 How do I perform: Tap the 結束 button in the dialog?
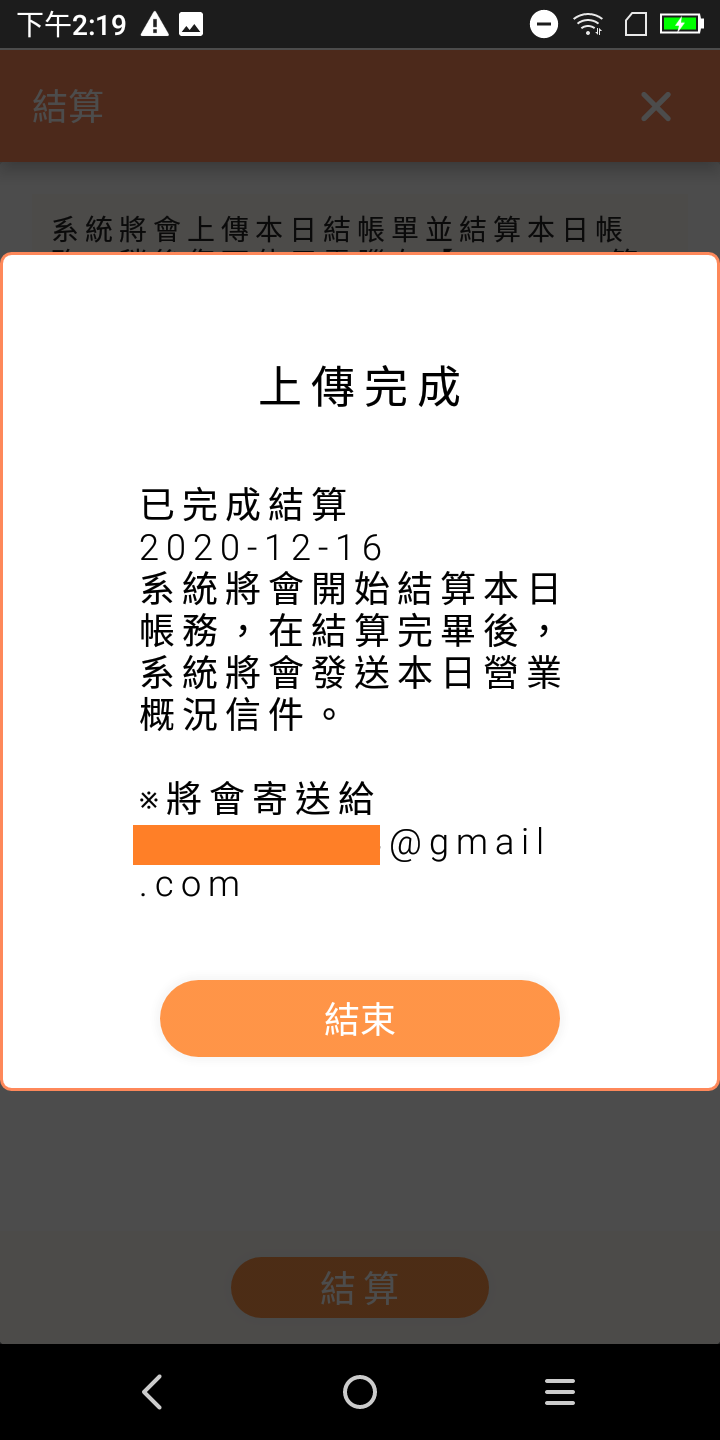tap(360, 1018)
